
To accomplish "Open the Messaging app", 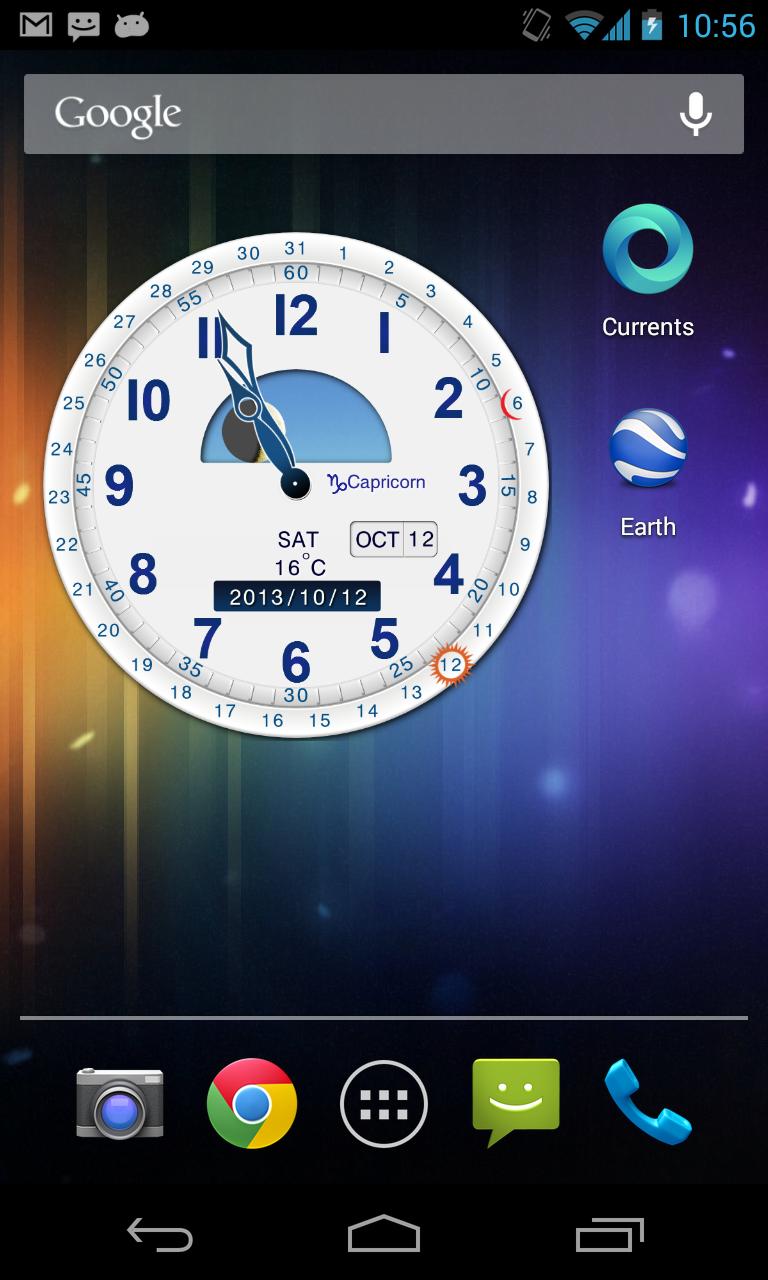I will [516, 1100].
